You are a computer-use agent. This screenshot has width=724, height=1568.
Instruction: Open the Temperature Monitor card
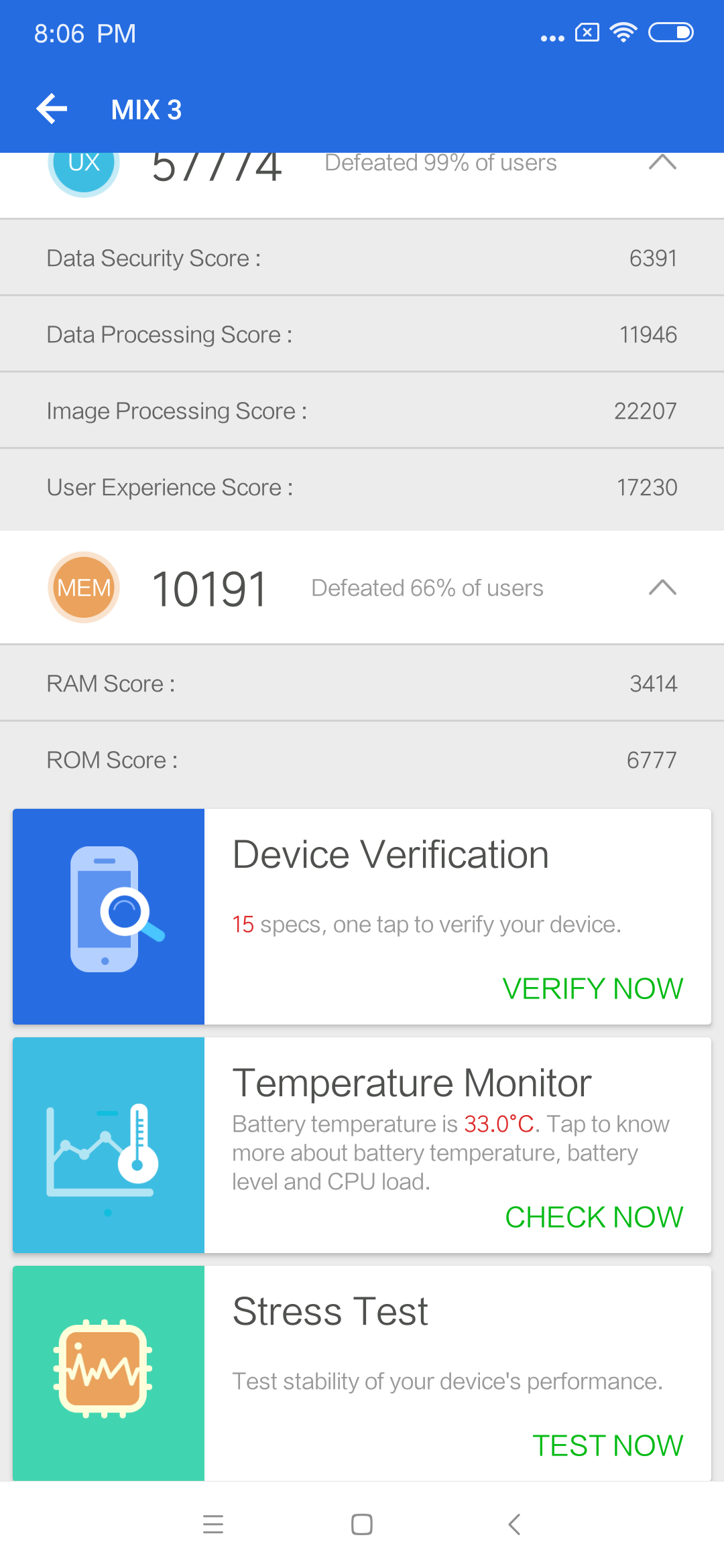point(362,1145)
